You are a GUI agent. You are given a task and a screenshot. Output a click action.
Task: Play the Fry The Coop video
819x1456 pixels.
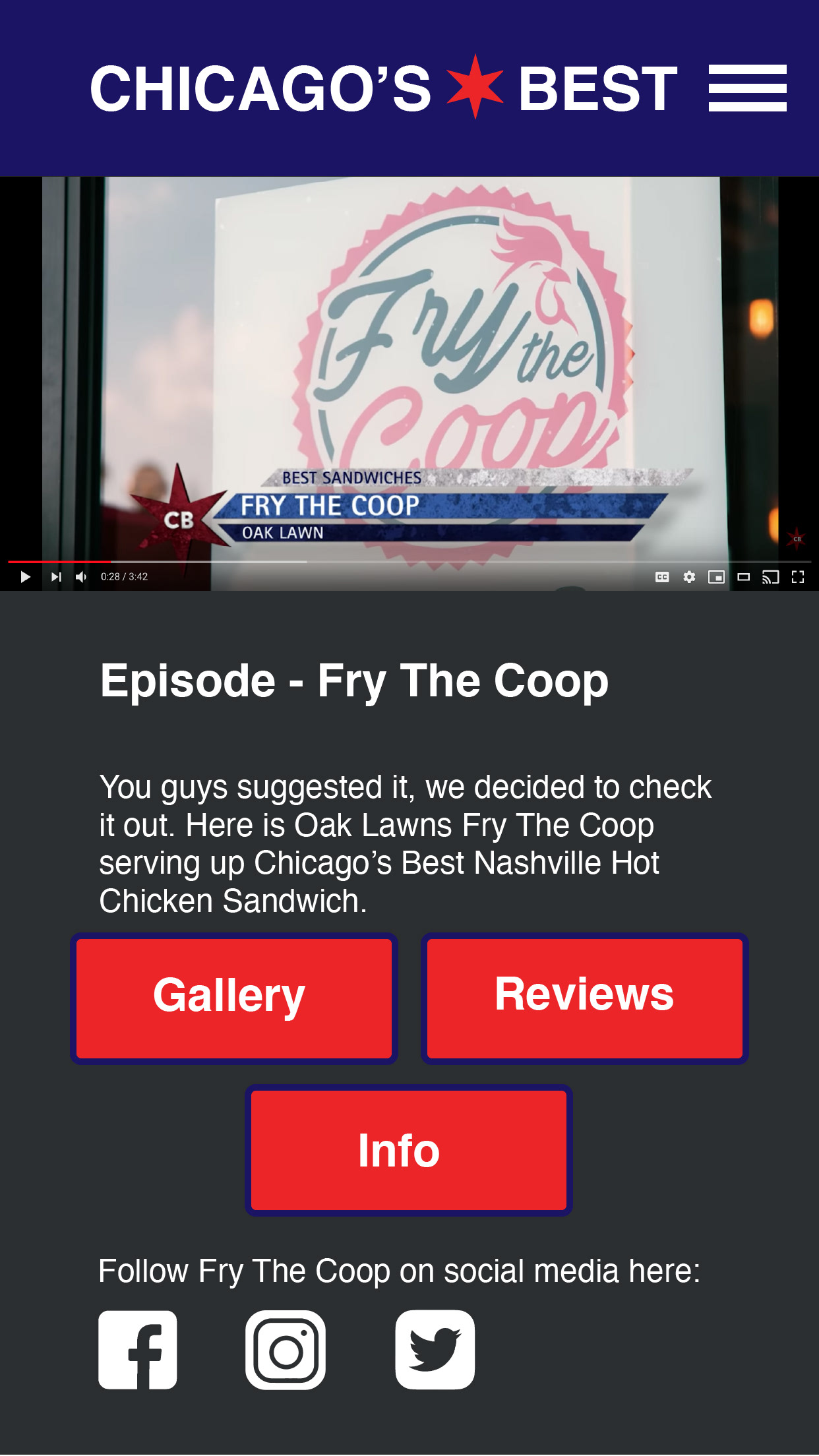tap(25, 577)
